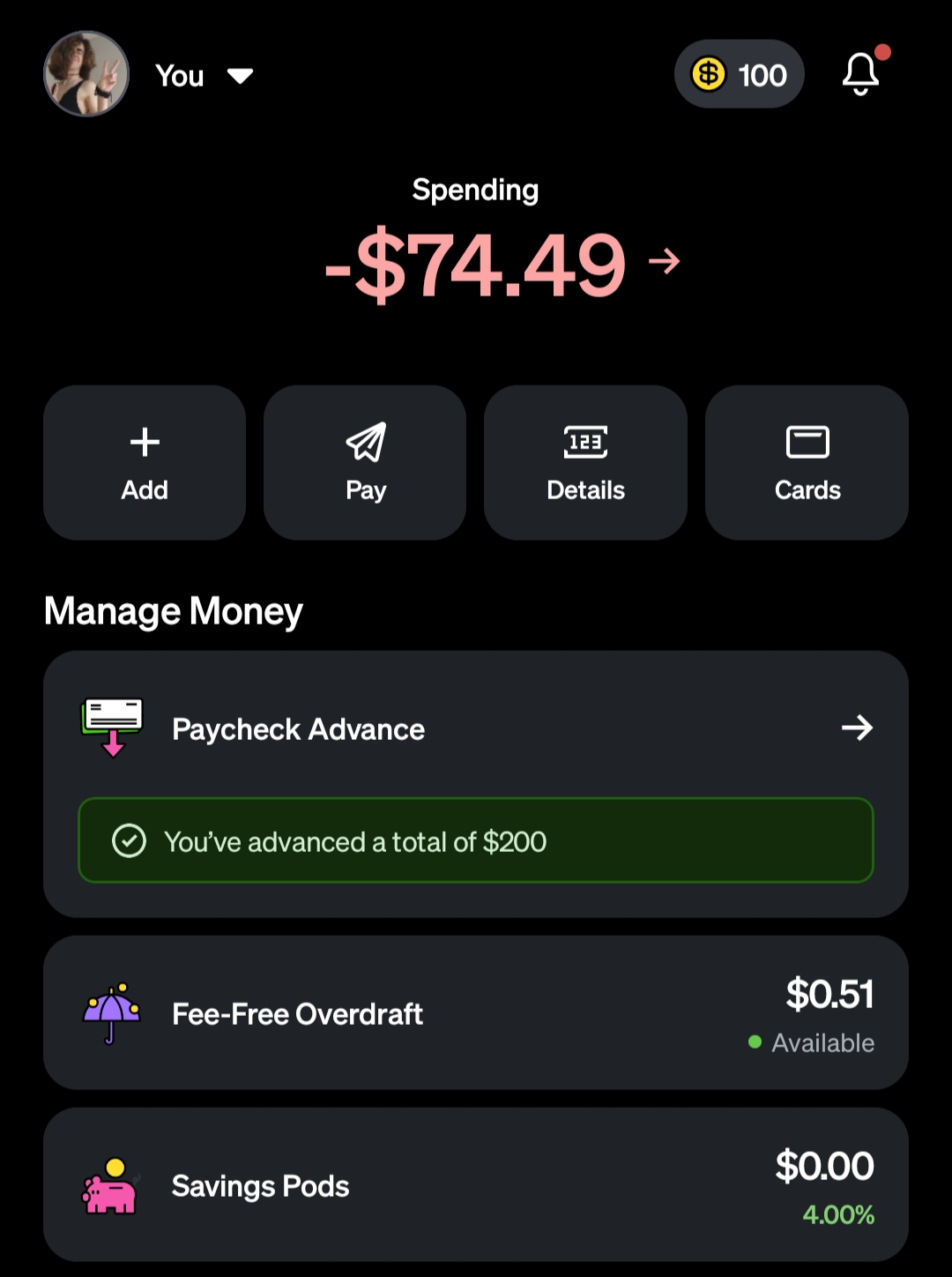Open the Pay button

pos(365,463)
